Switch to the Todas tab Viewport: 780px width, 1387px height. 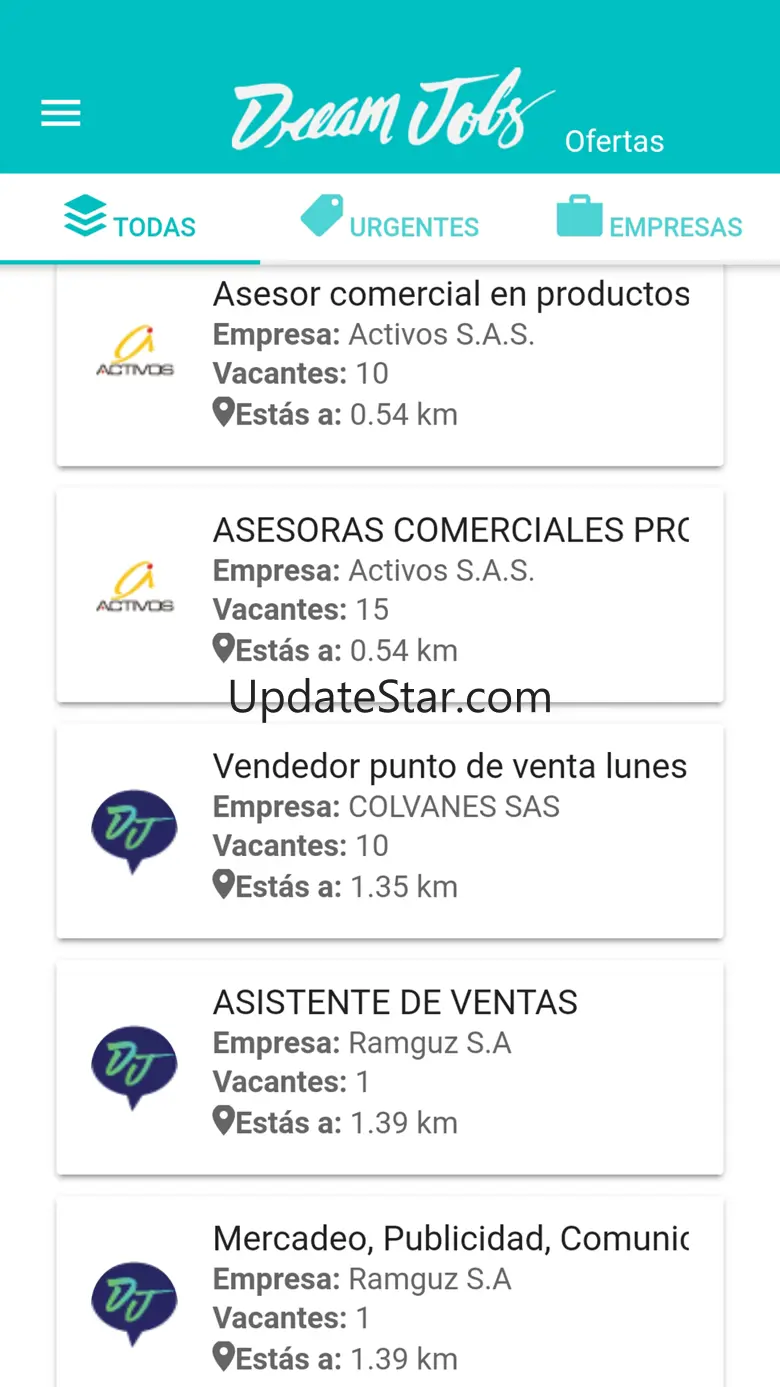coord(130,219)
